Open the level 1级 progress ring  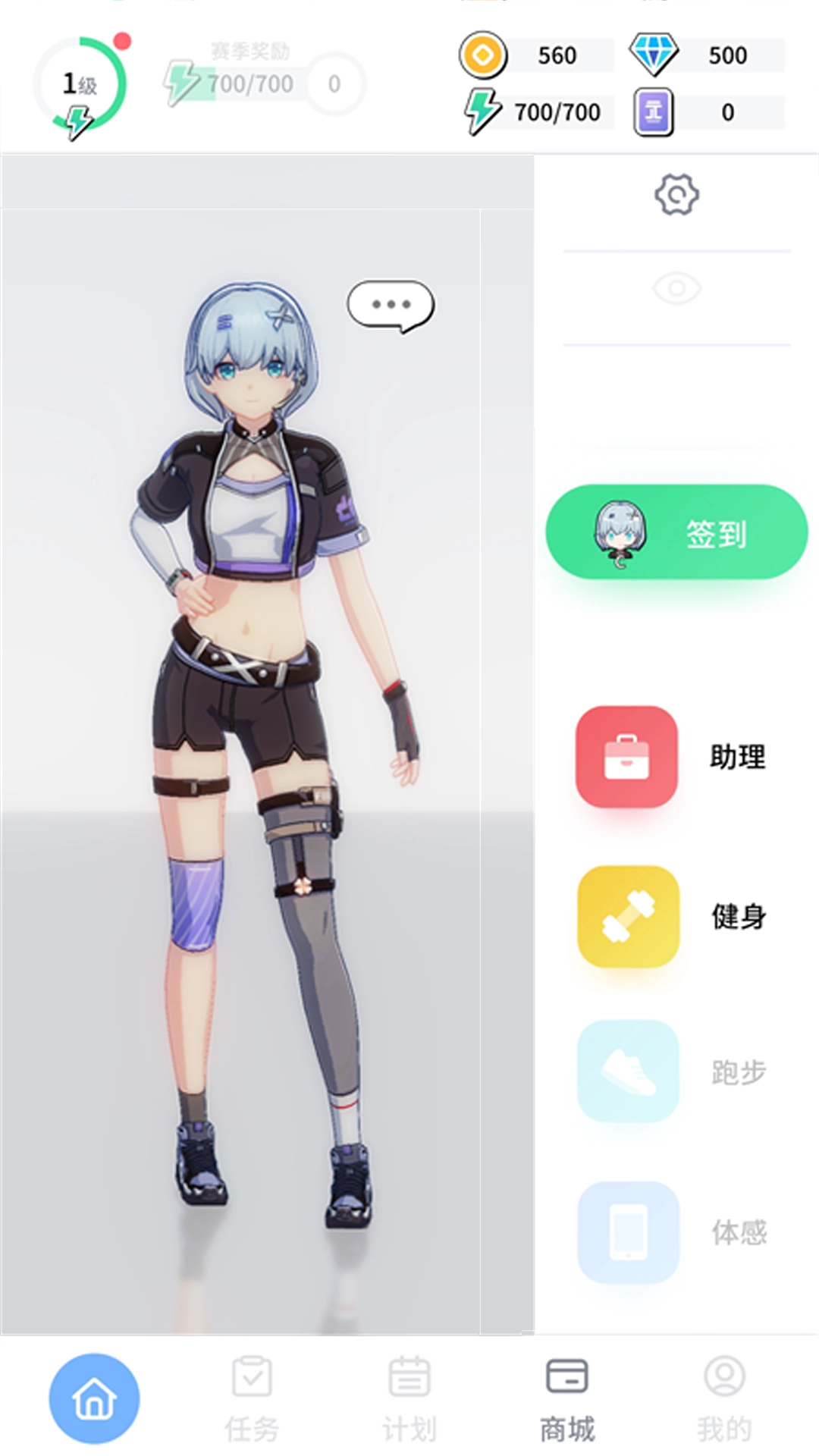pos(80,86)
